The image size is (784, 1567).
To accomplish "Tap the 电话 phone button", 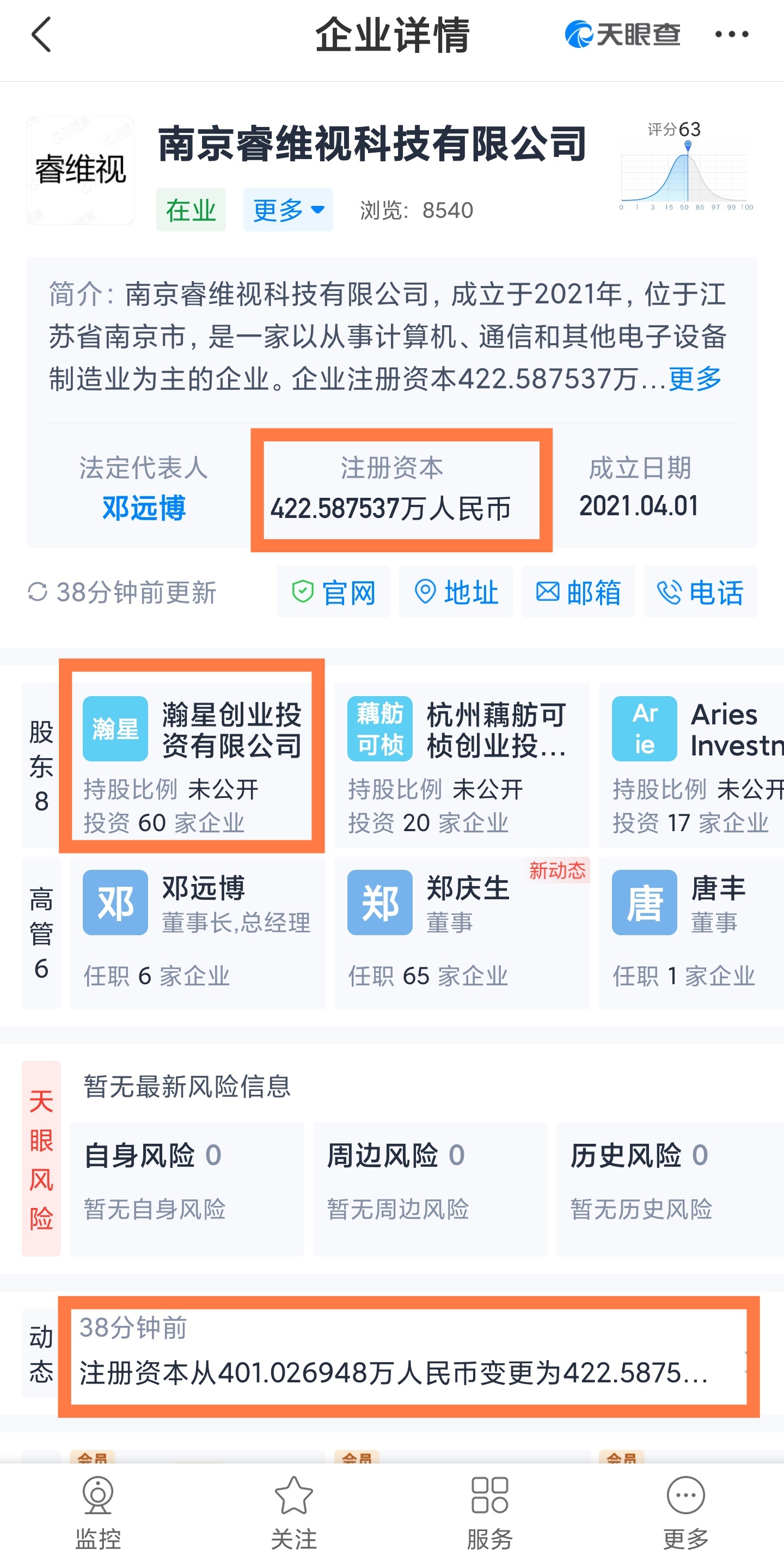I will (x=701, y=592).
